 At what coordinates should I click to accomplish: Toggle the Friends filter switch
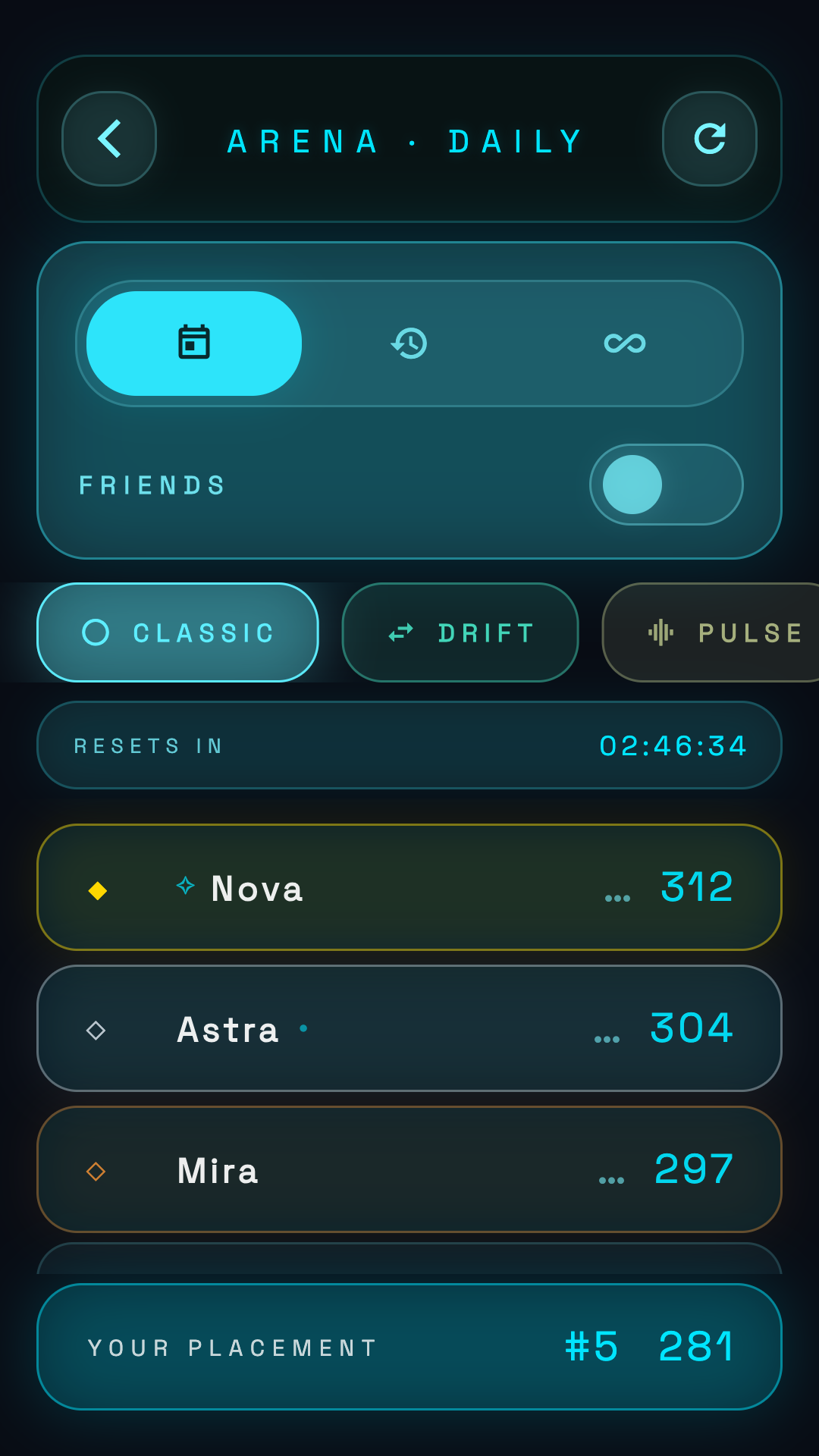click(667, 485)
